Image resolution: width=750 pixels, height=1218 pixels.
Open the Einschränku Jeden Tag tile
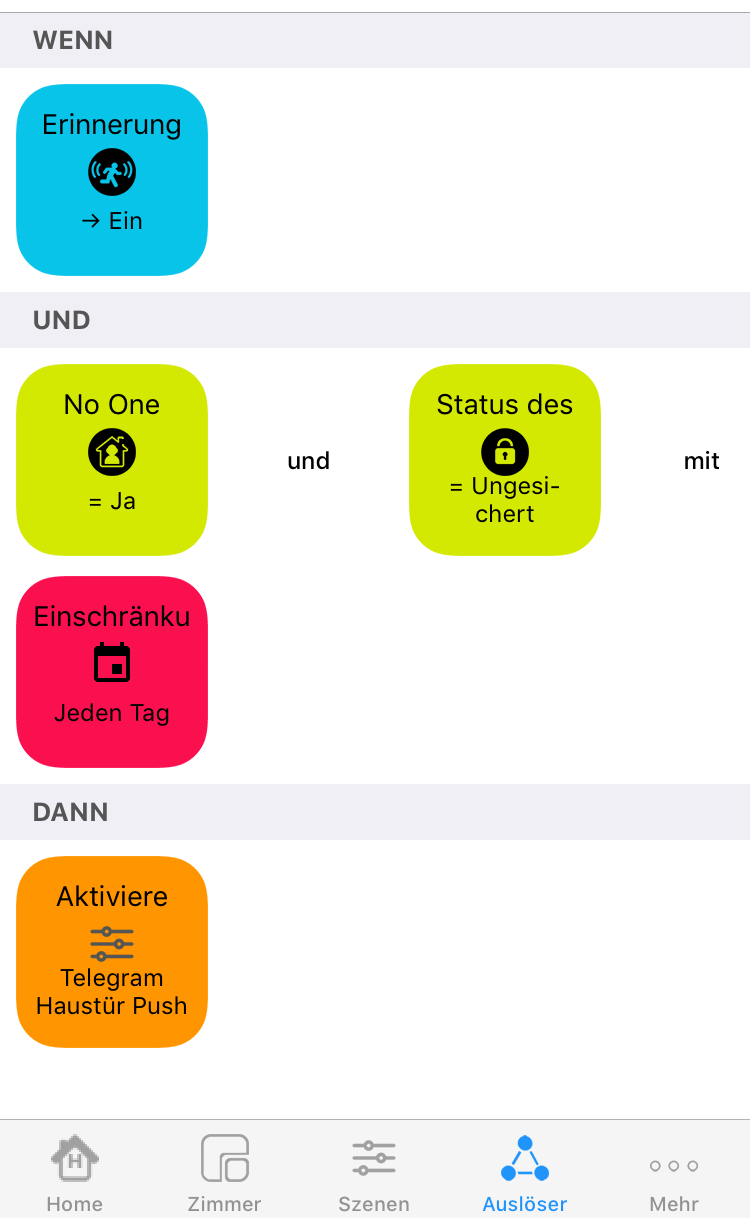click(x=112, y=672)
